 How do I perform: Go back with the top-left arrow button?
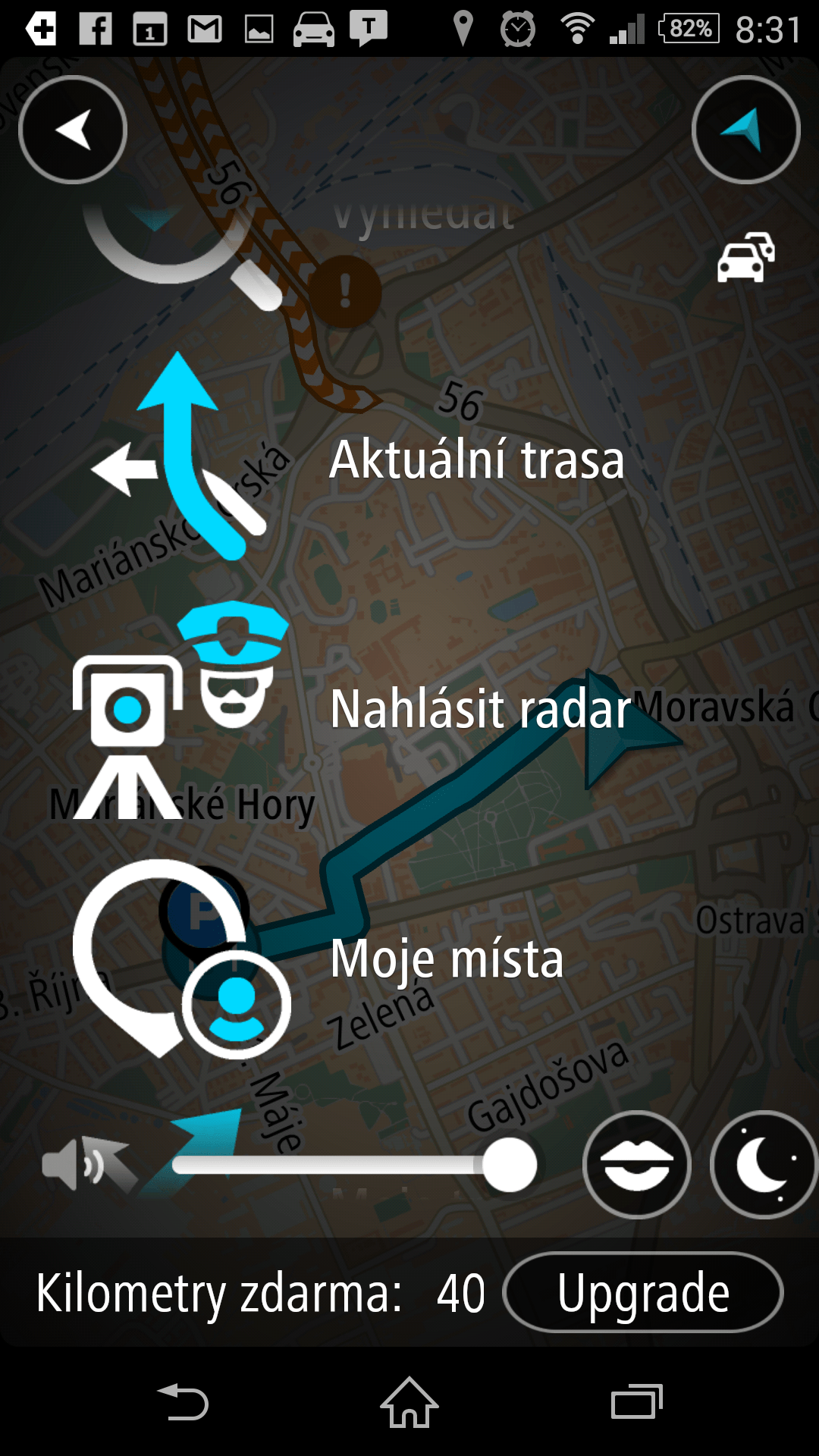pyautogui.click(x=73, y=130)
